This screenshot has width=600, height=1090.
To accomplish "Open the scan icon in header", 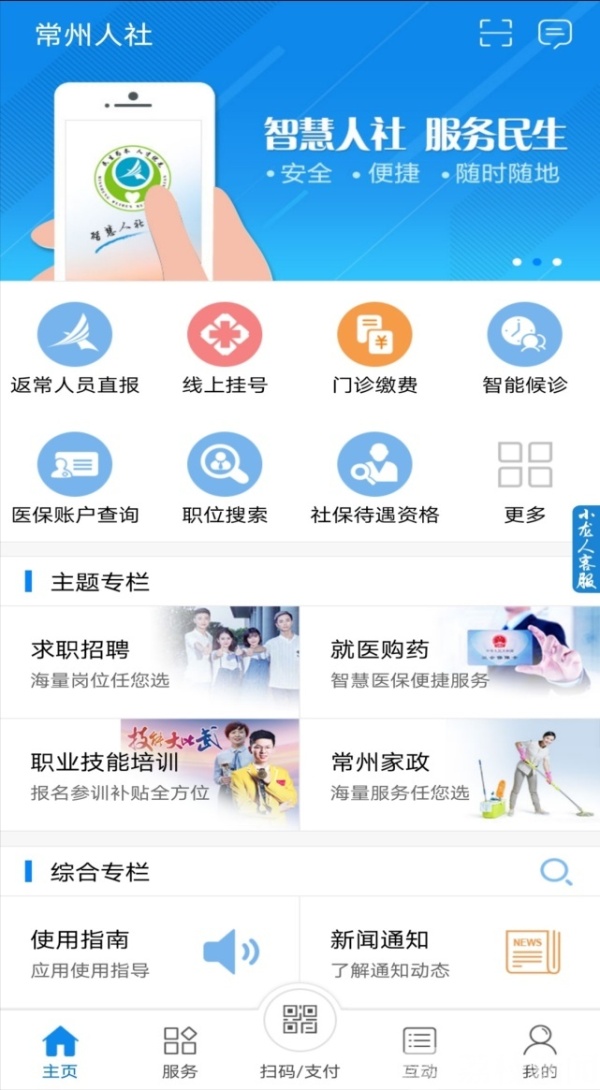I will tap(495, 34).
